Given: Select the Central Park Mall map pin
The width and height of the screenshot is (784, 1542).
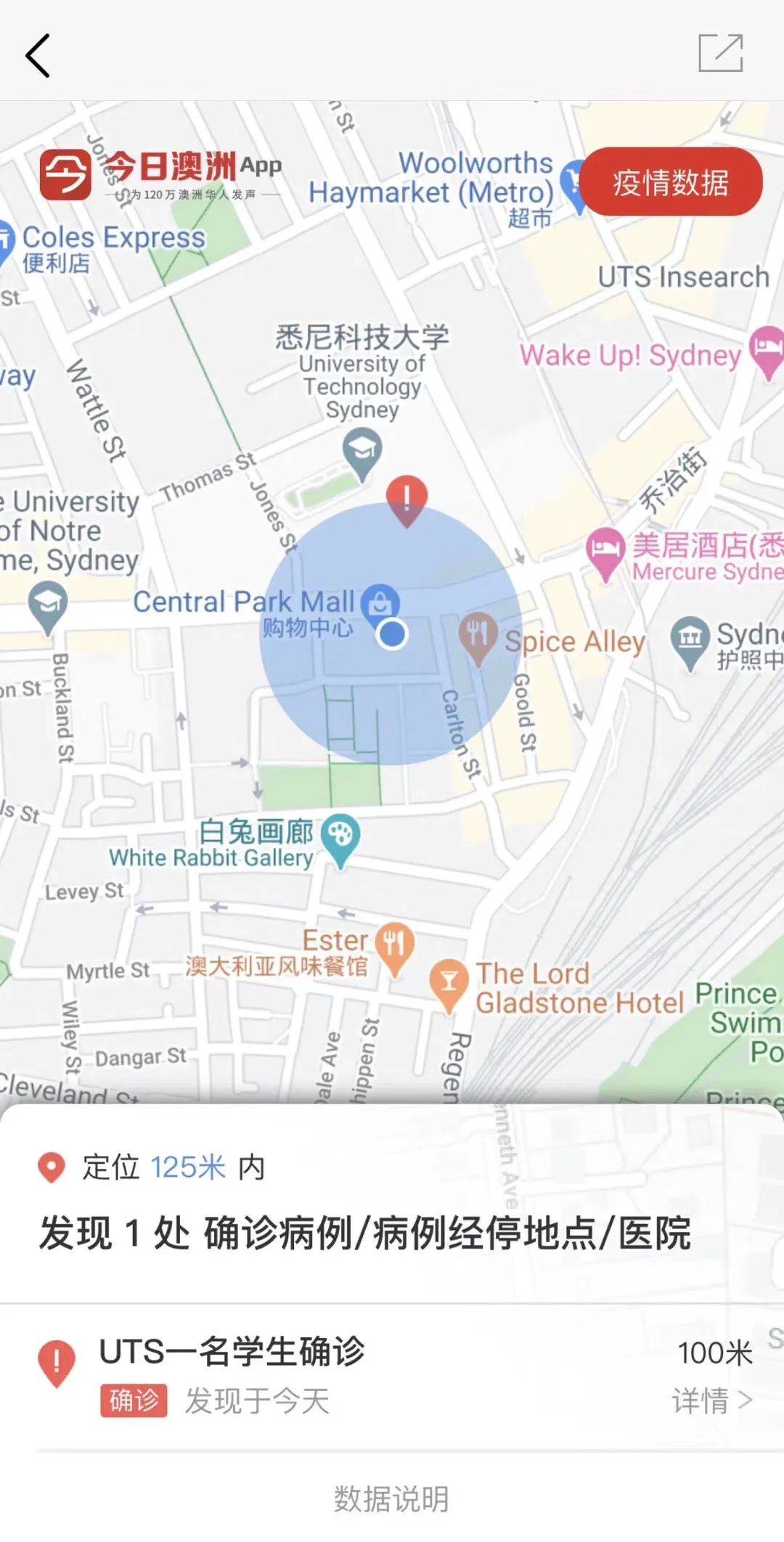Looking at the screenshot, I should (x=380, y=602).
